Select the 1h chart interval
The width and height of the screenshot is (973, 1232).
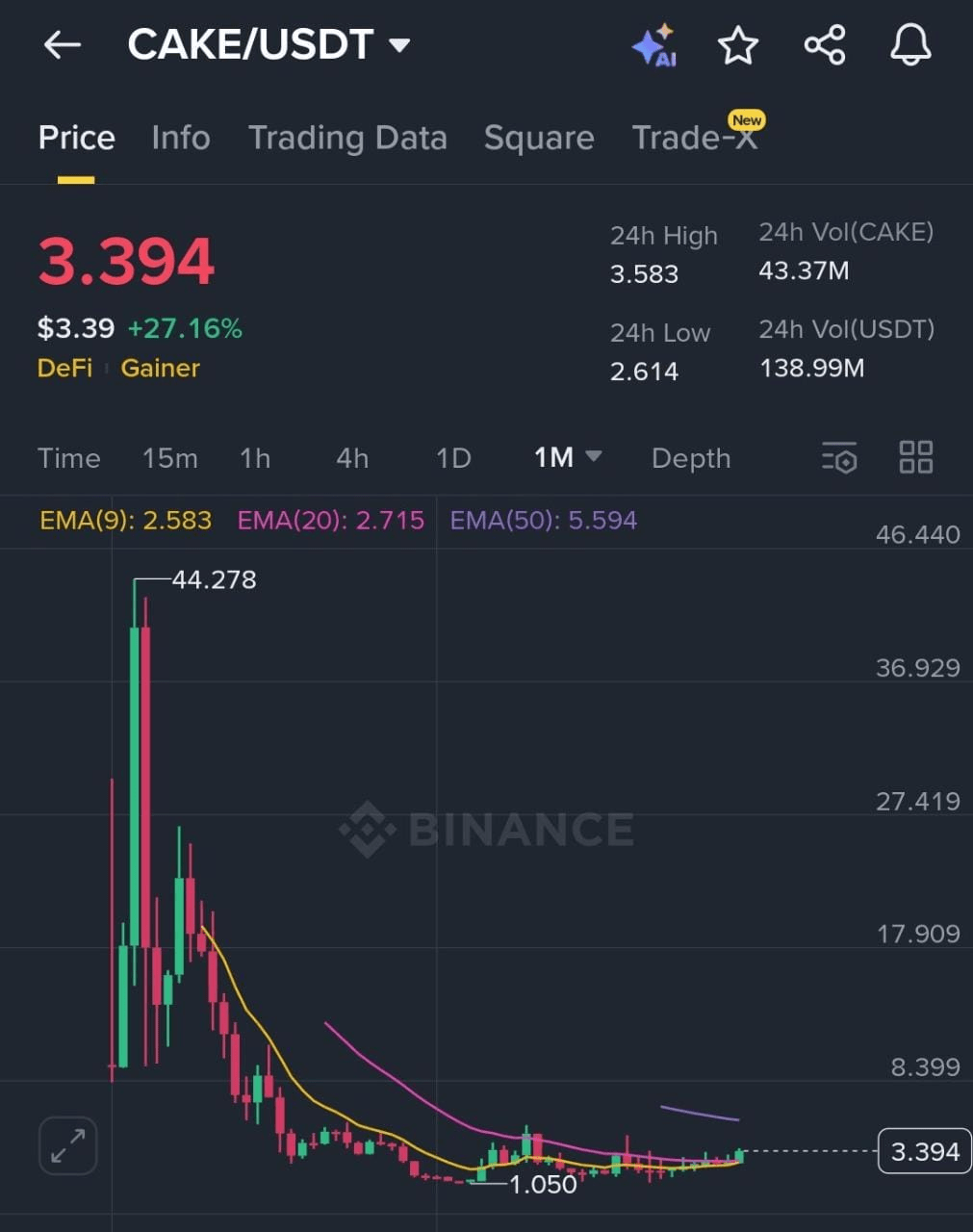(x=255, y=458)
